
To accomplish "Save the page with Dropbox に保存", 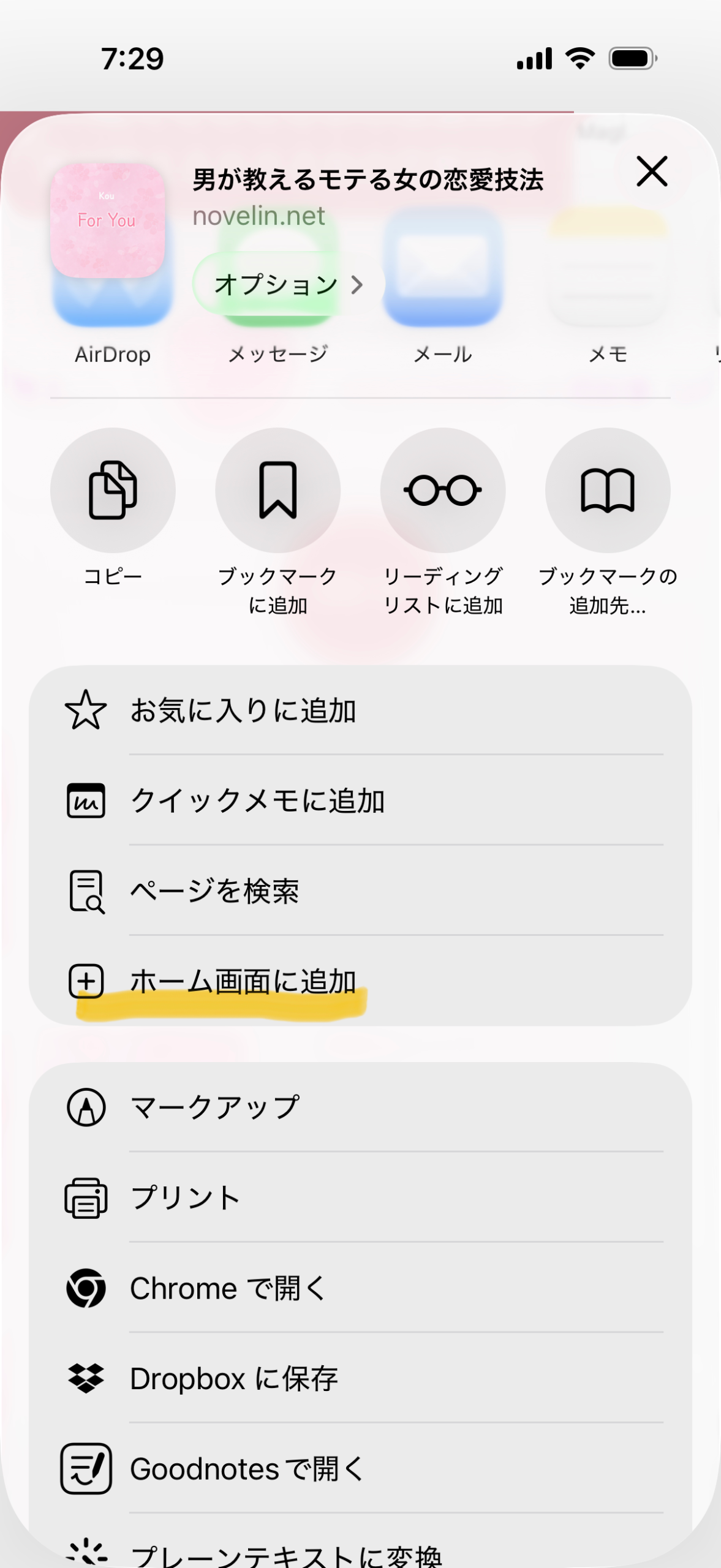I will tap(360, 1378).
